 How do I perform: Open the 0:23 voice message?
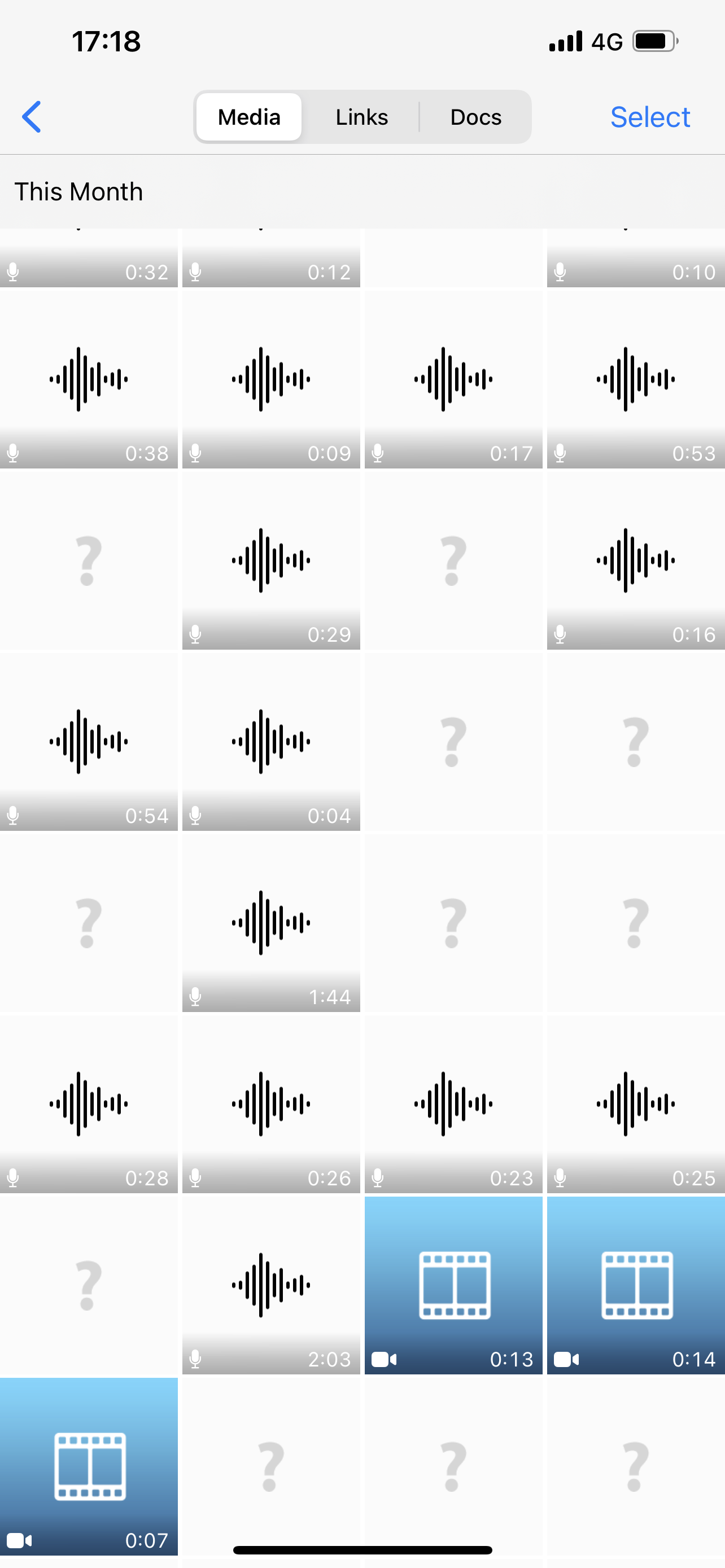point(453,1103)
